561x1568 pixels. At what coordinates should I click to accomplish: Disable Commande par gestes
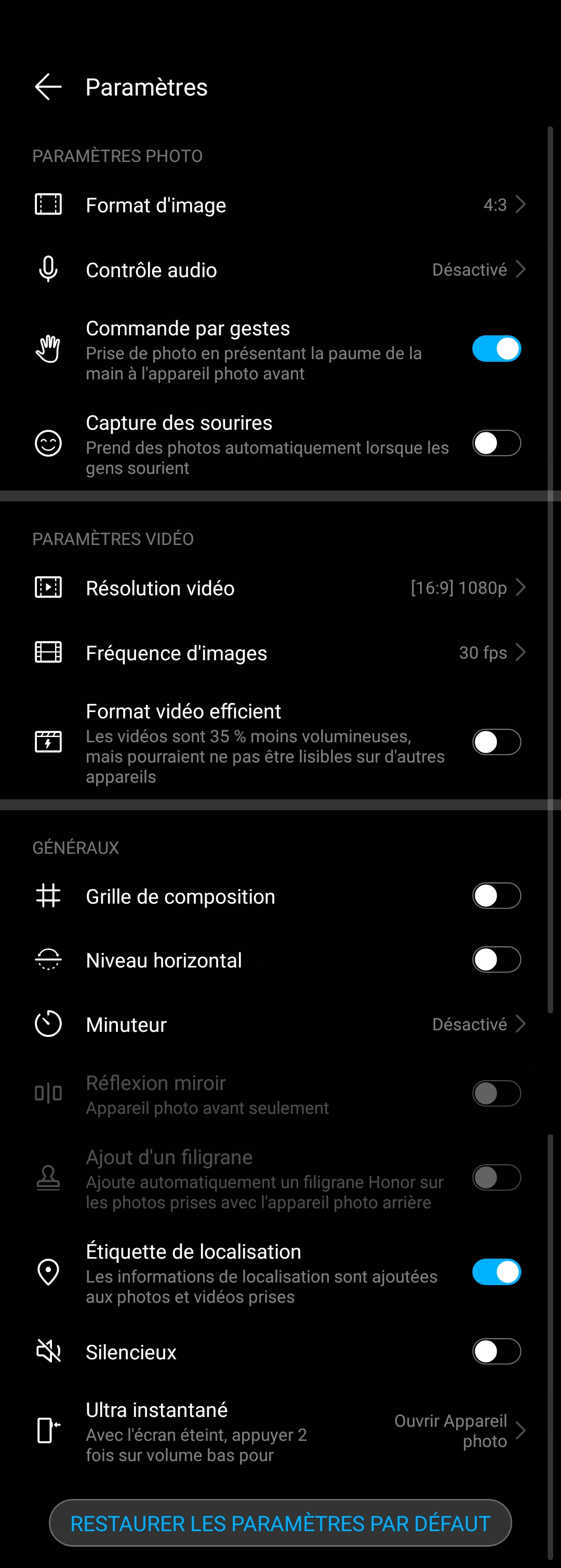496,349
